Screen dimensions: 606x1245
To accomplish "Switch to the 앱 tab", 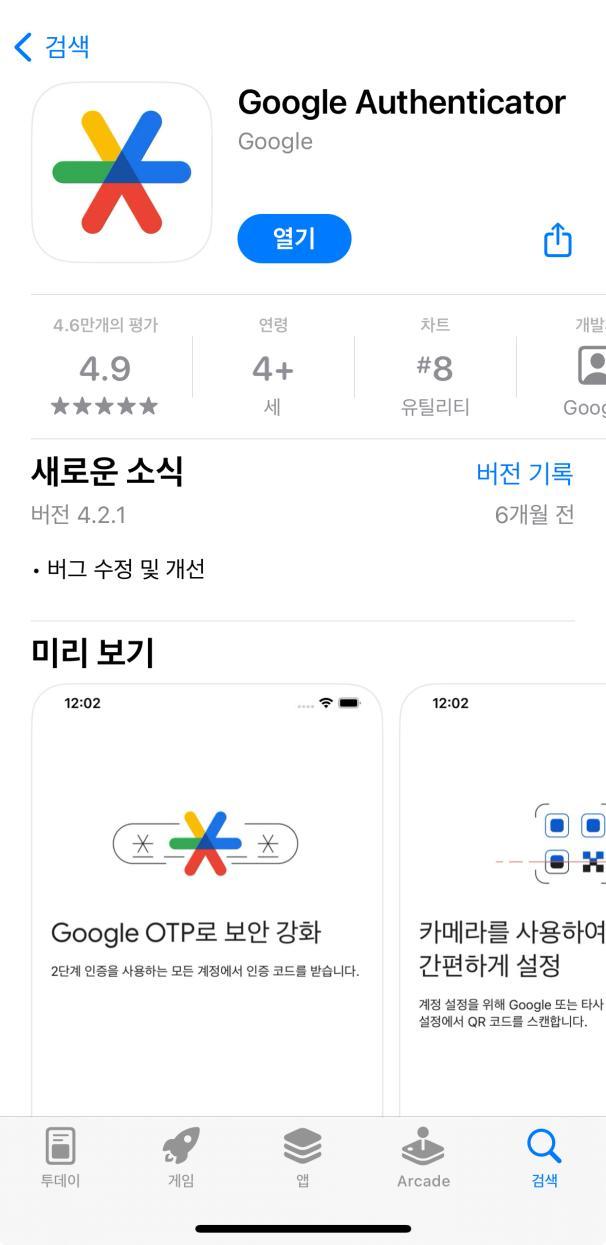I will [302, 1158].
